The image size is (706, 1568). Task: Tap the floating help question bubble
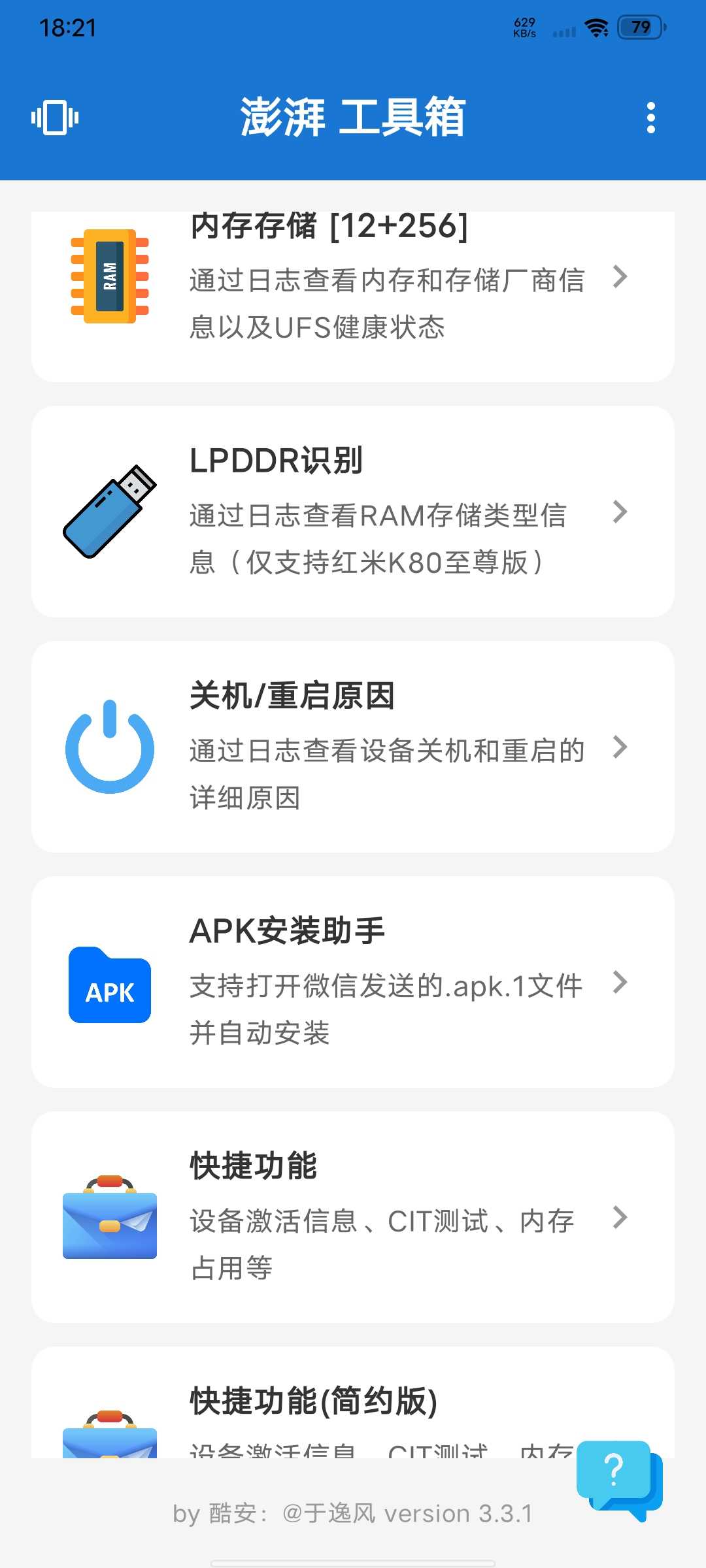(x=618, y=1478)
